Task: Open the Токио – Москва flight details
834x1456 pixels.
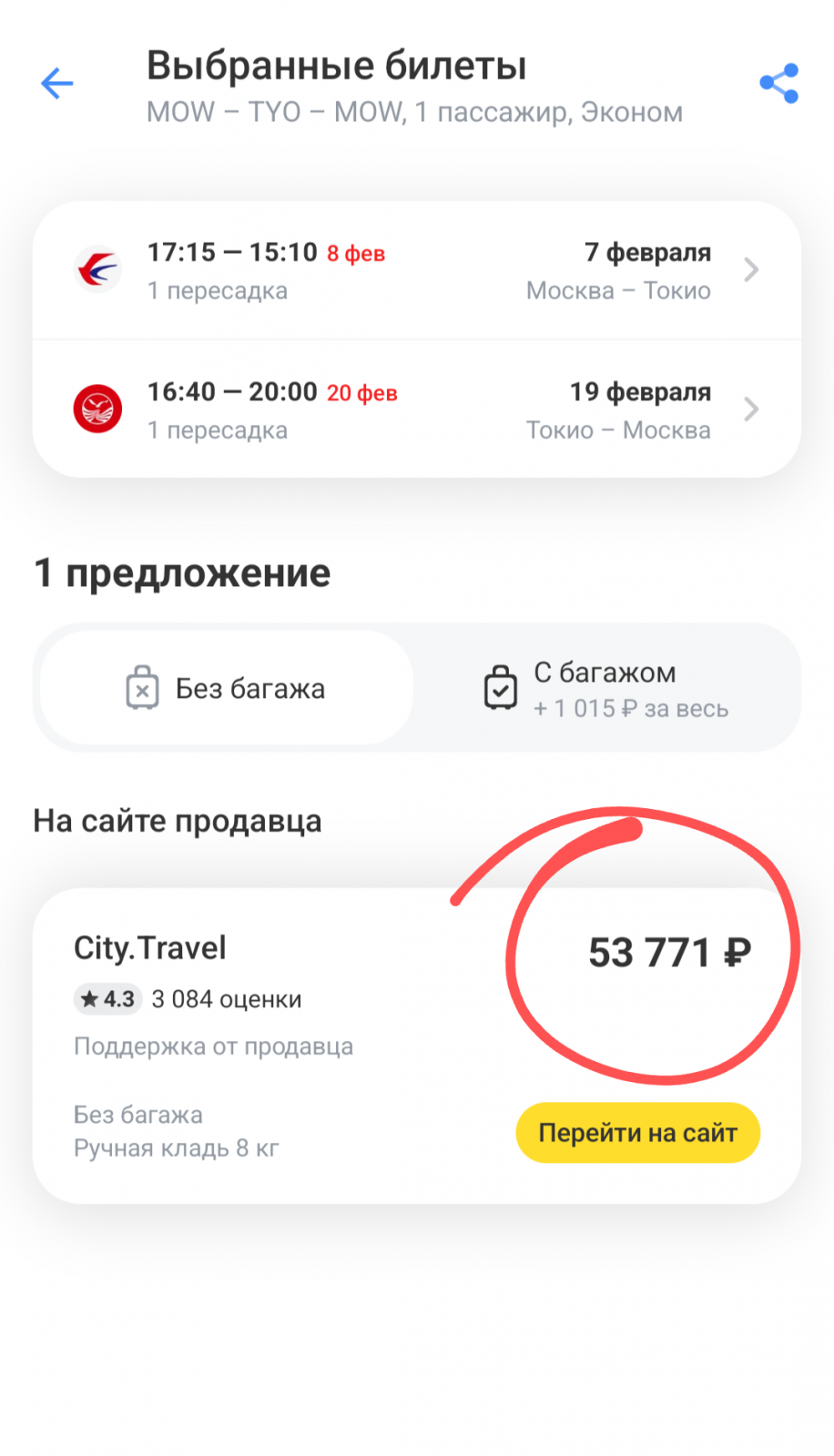Action: (417, 409)
